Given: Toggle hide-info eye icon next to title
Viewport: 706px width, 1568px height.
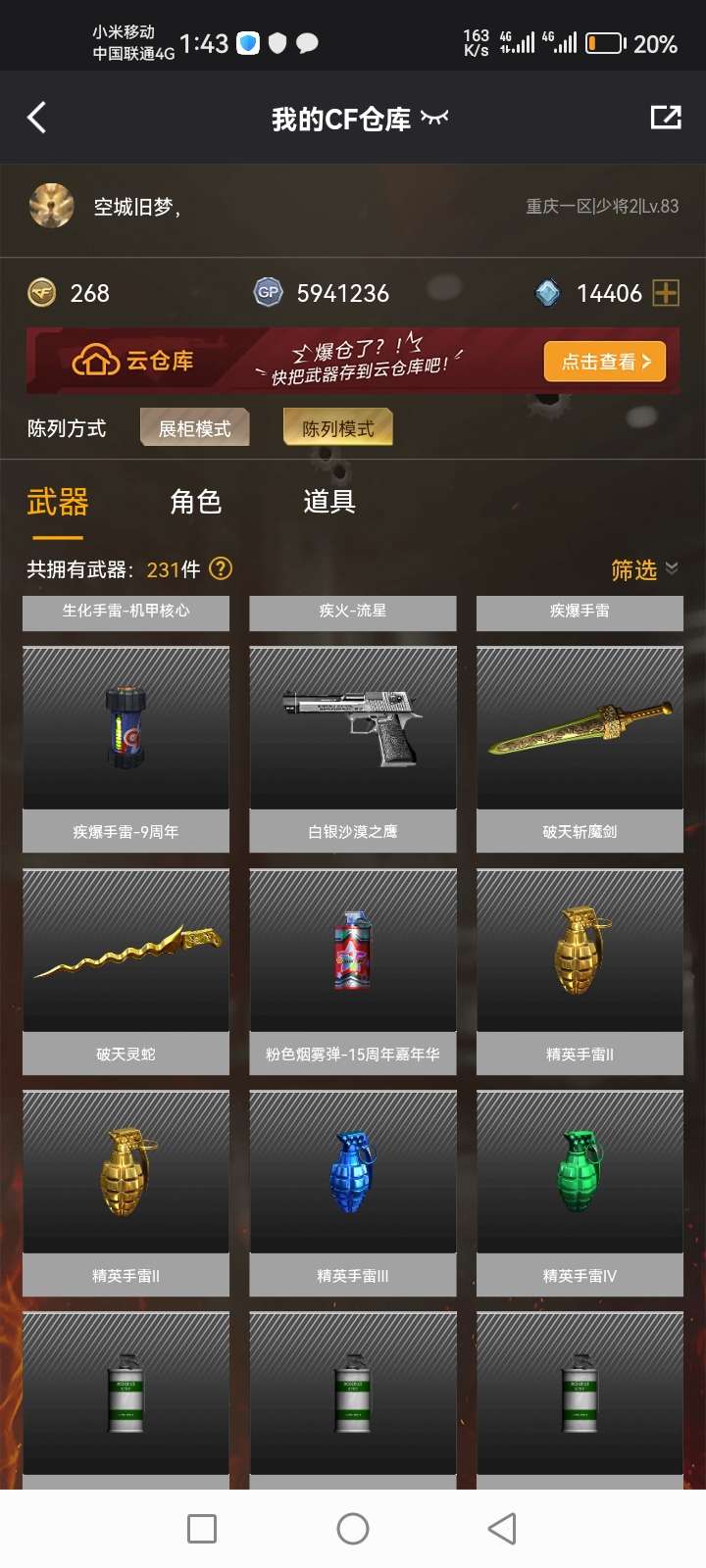Looking at the screenshot, I should point(434,119).
